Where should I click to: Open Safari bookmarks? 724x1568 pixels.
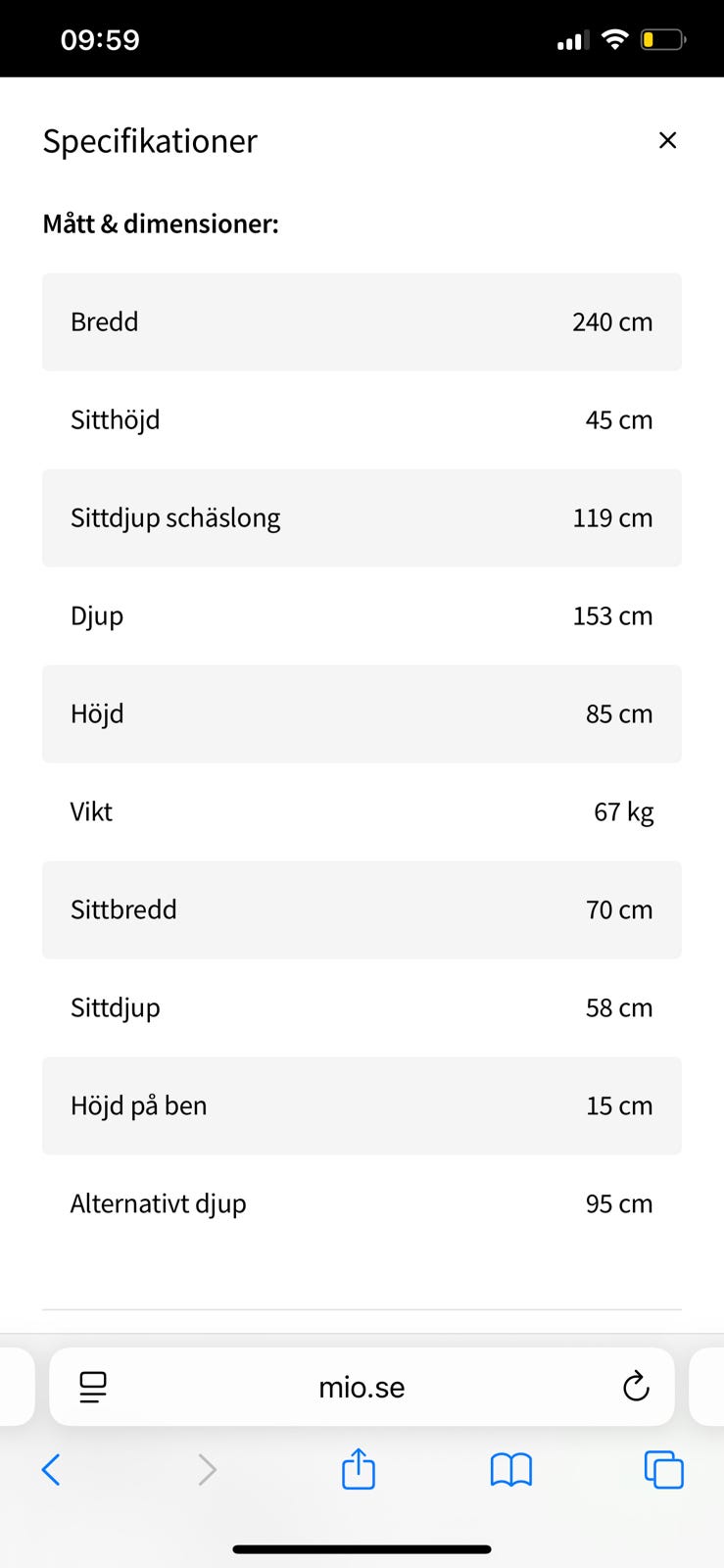coord(510,1469)
